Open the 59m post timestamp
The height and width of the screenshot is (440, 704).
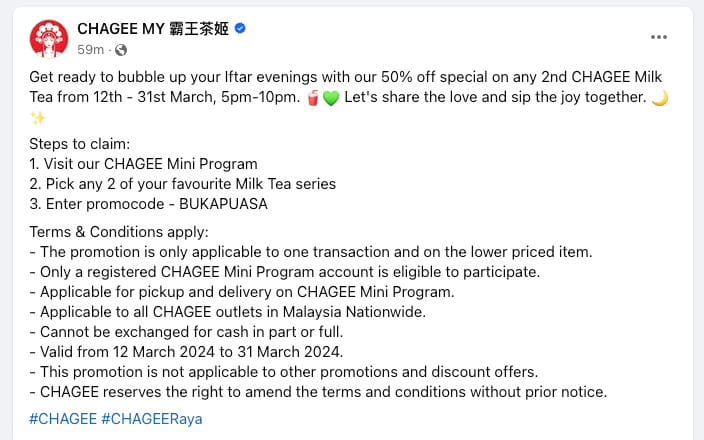pos(90,49)
